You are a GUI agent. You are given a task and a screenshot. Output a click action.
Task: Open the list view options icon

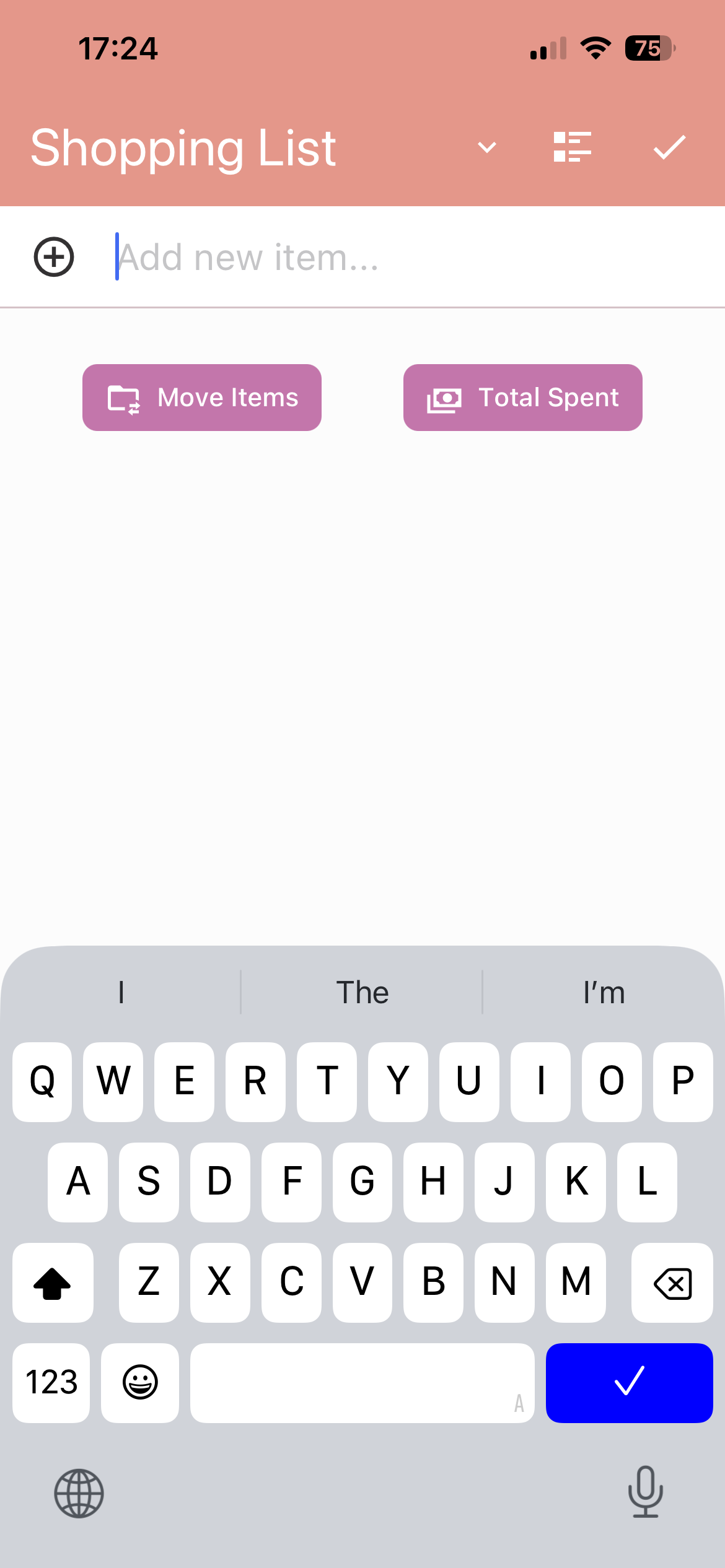click(x=572, y=147)
